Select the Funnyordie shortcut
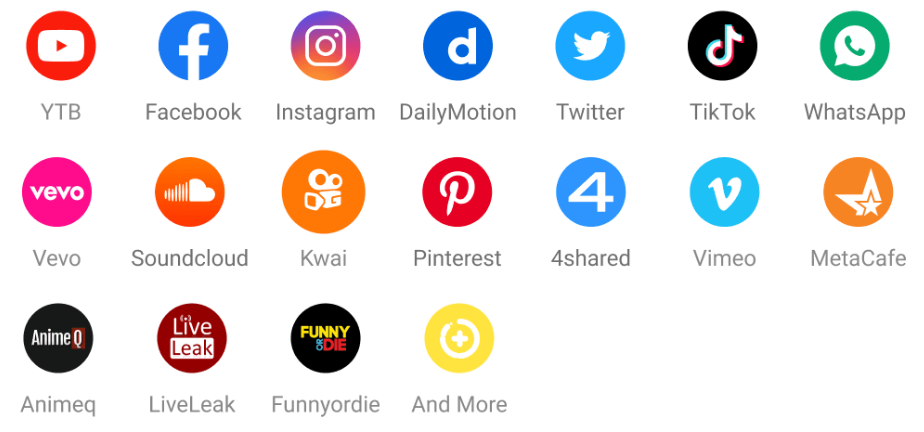The height and width of the screenshot is (432, 924). pyautogui.click(x=326, y=338)
